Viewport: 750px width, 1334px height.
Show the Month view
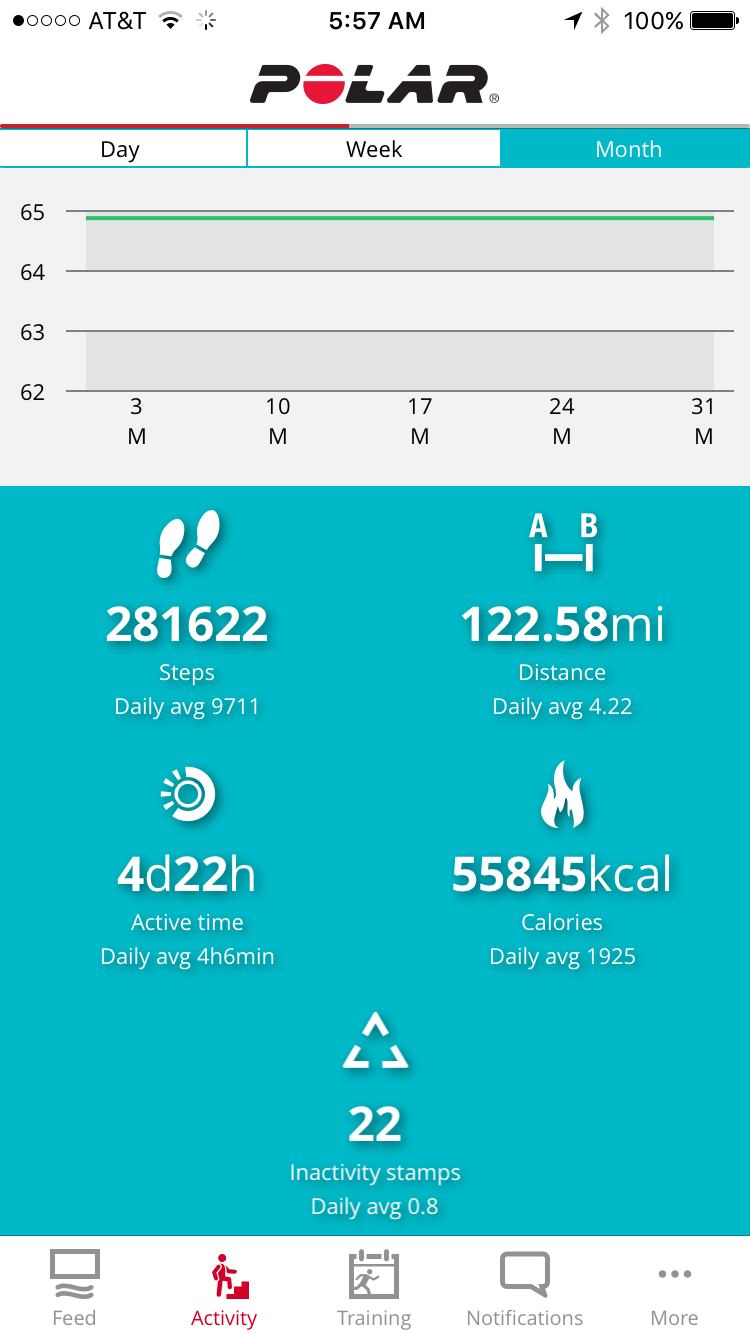pos(627,149)
